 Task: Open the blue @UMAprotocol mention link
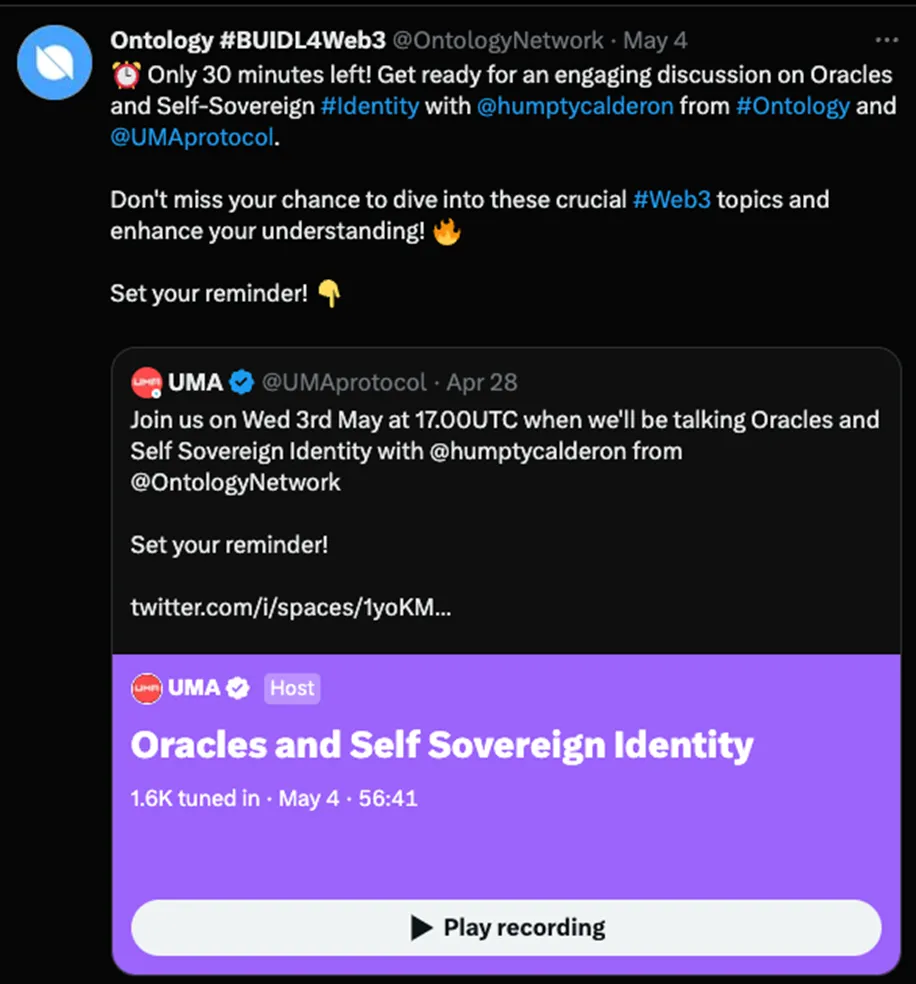pos(191,137)
